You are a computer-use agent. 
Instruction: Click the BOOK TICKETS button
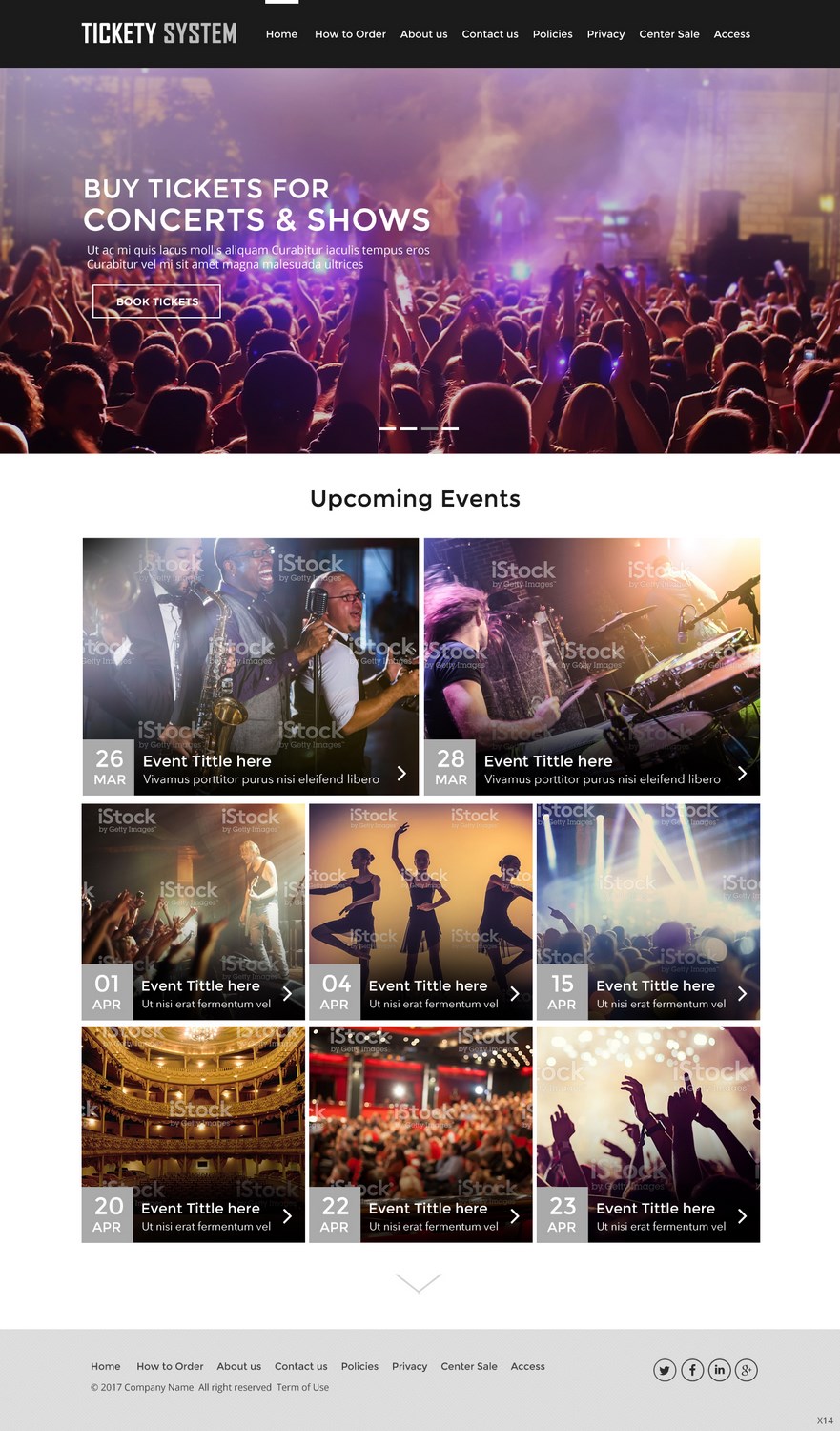(155, 301)
